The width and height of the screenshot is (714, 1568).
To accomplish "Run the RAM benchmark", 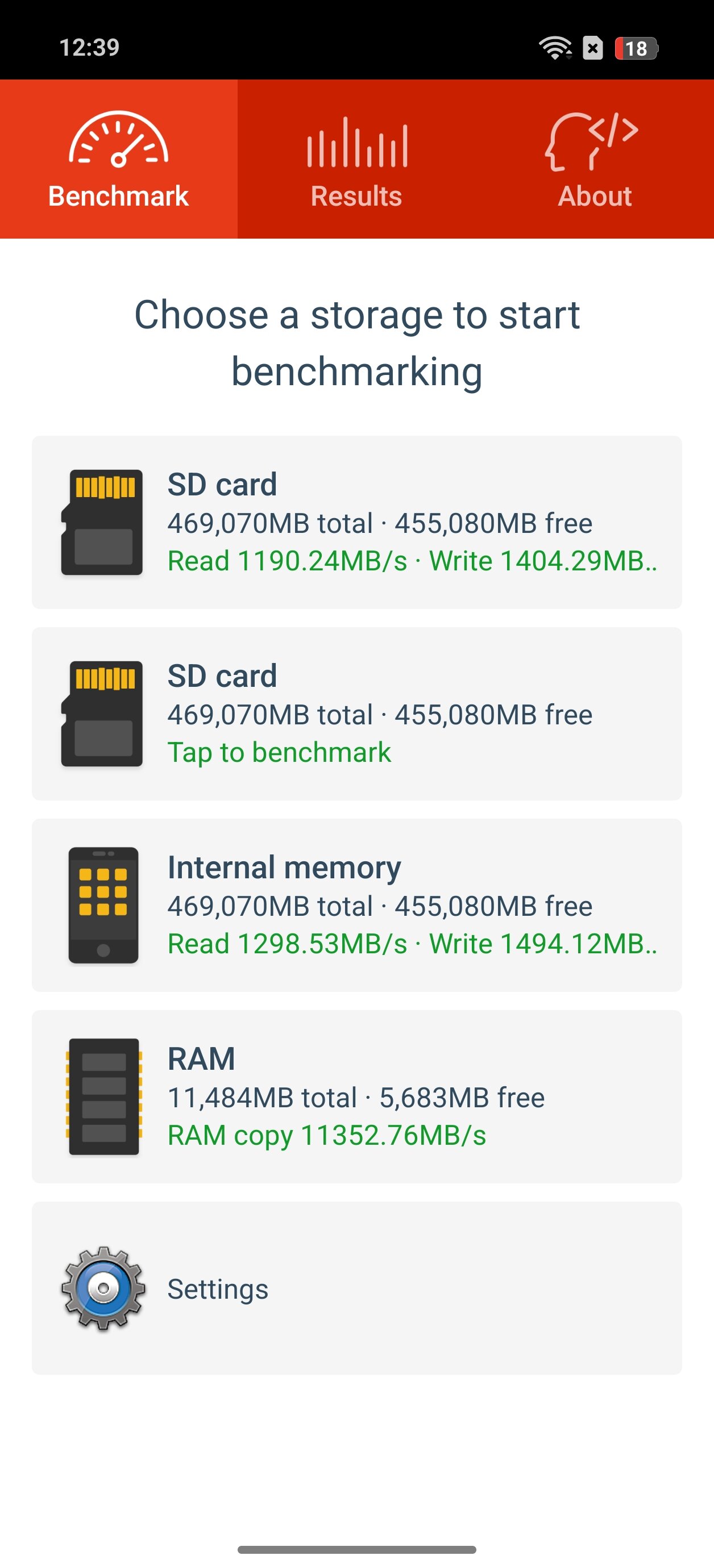I will click(357, 1097).
